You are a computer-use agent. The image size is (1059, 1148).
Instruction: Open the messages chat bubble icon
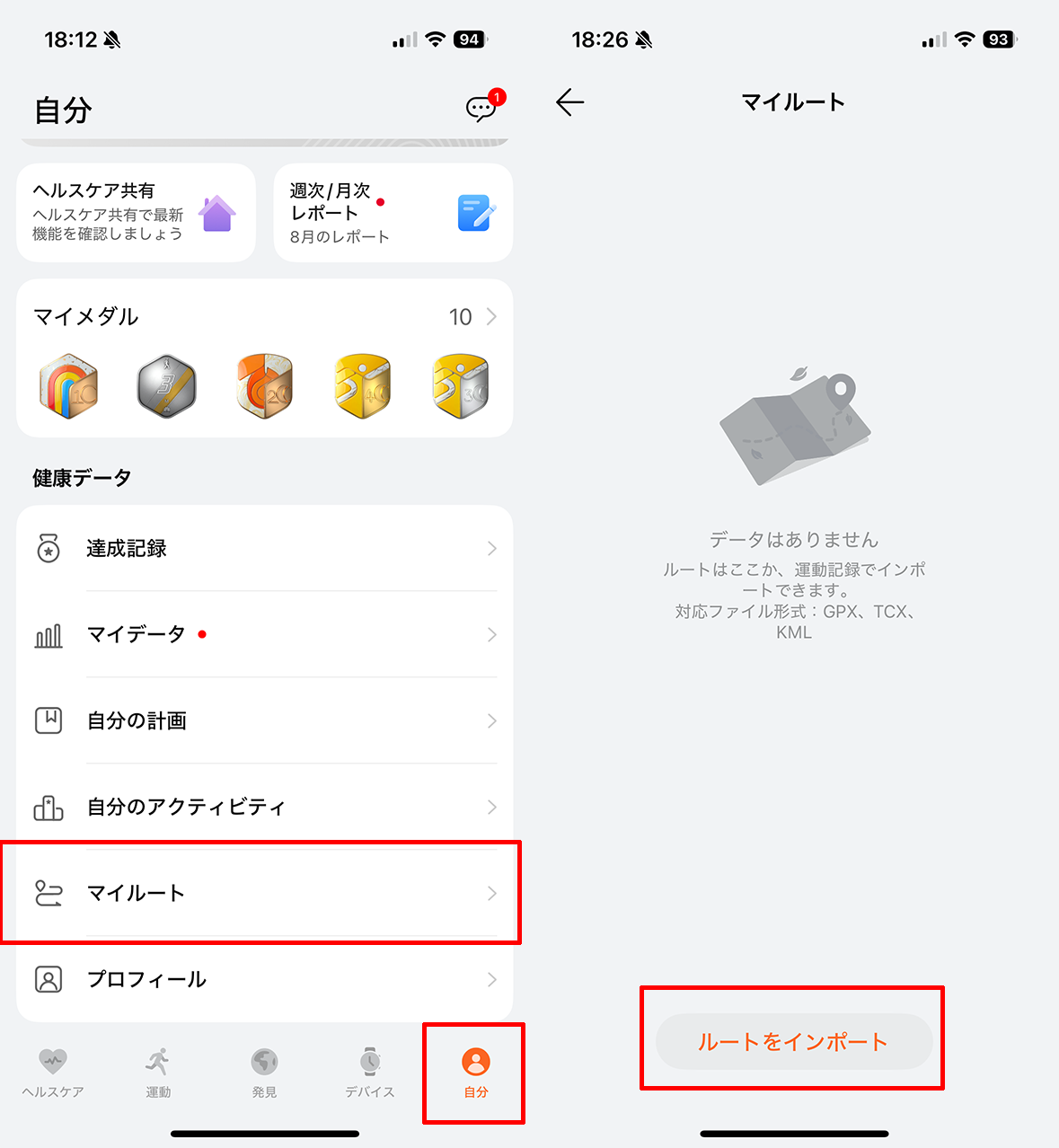pyautogui.click(x=481, y=109)
